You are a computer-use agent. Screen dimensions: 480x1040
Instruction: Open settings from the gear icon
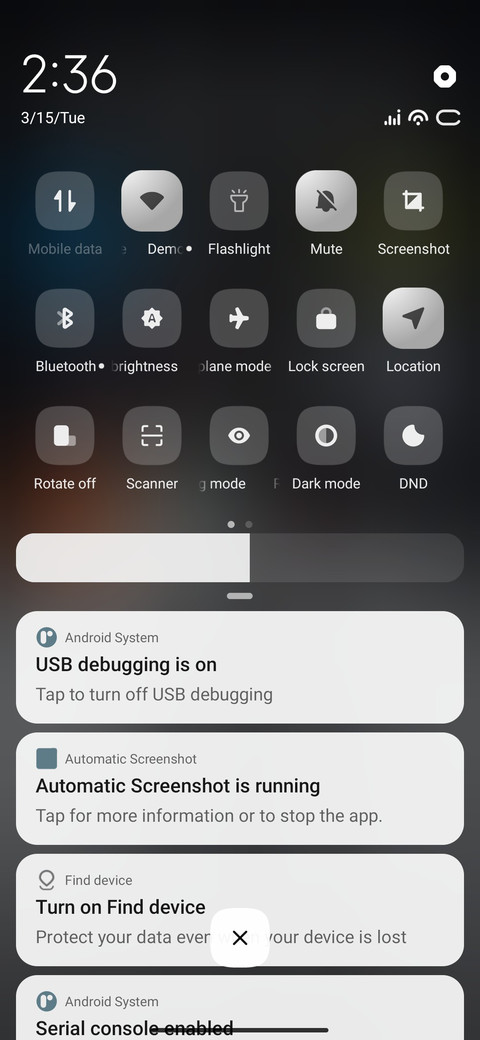[x=444, y=77]
